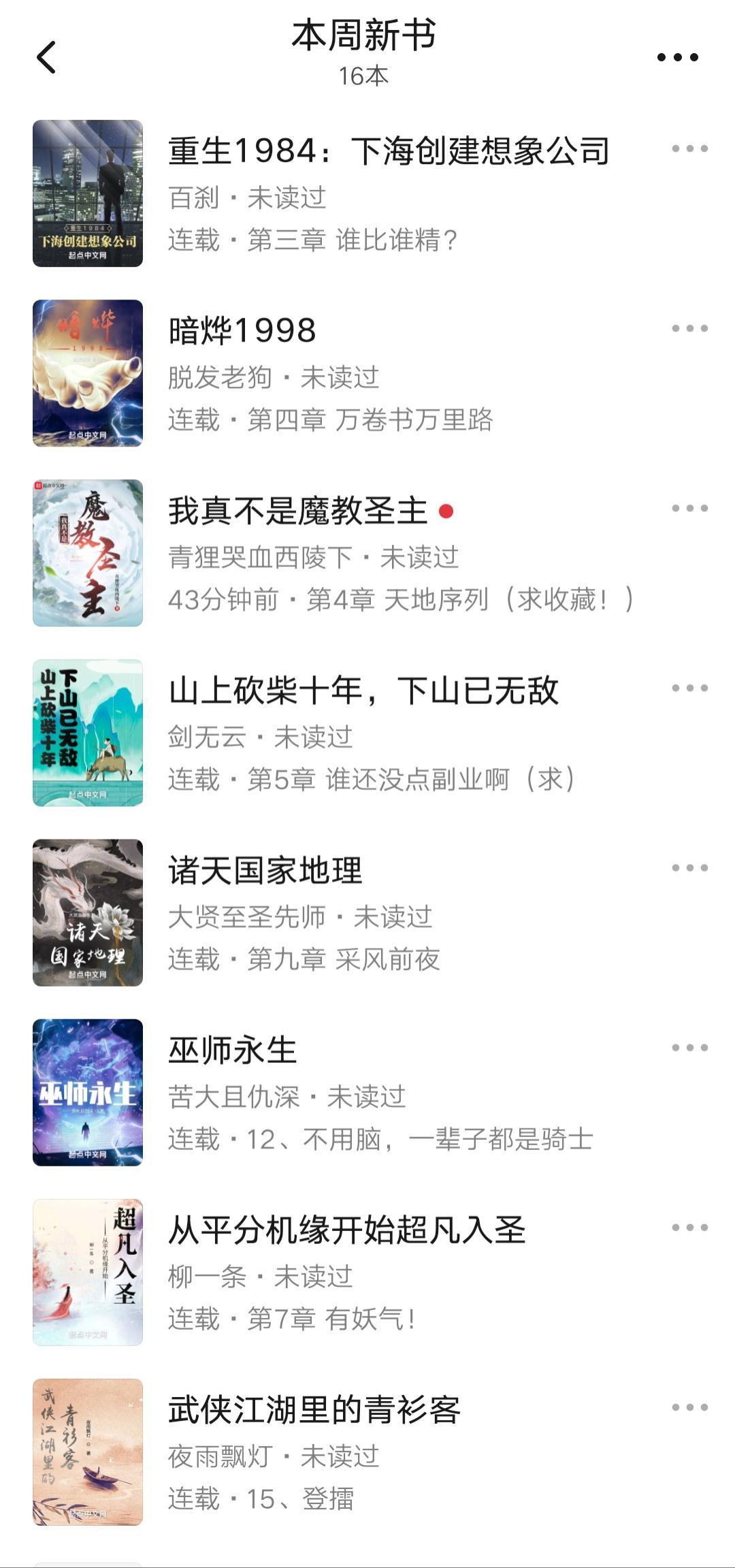
Task: Show more options for 重生1984 book
Action: tap(689, 149)
